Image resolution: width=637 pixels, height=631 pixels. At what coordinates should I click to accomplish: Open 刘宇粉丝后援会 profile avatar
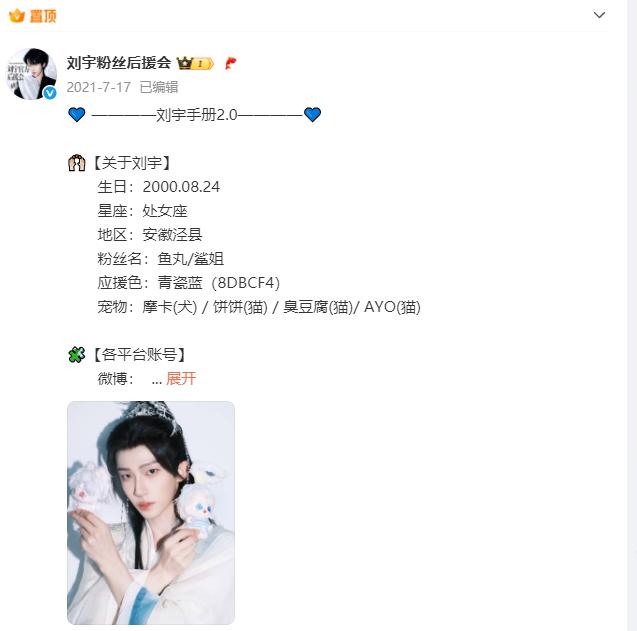[33, 73]
